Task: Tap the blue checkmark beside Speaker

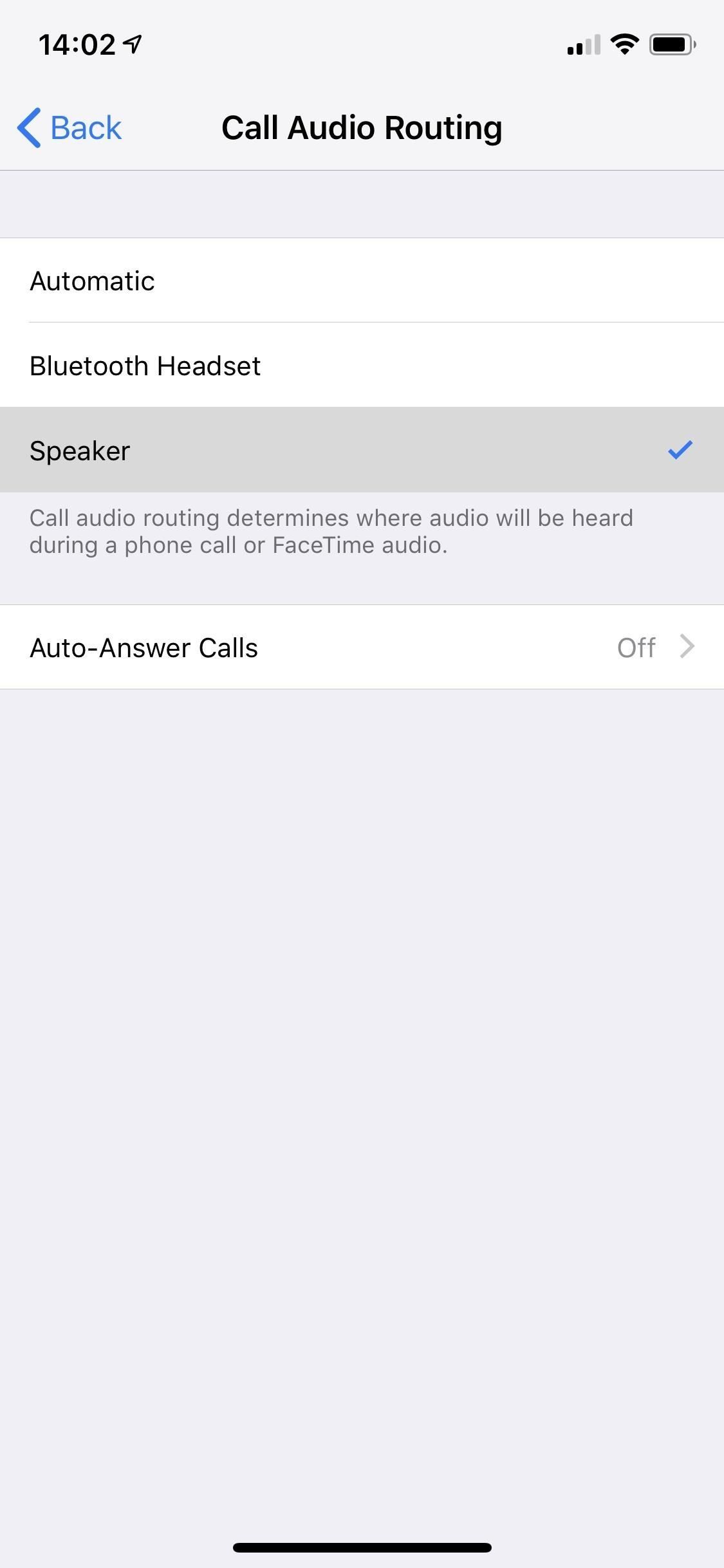Action: 680,451
